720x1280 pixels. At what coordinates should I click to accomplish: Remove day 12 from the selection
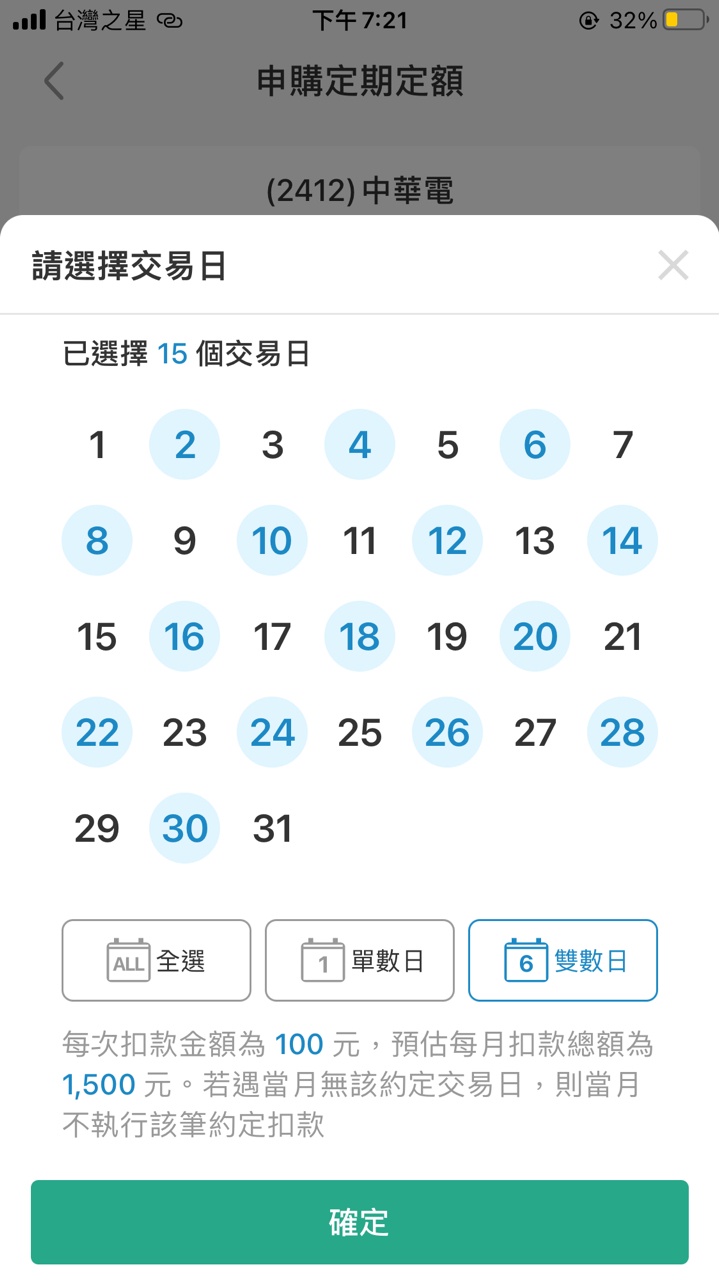pyautogui.click(x=447, y=541)
